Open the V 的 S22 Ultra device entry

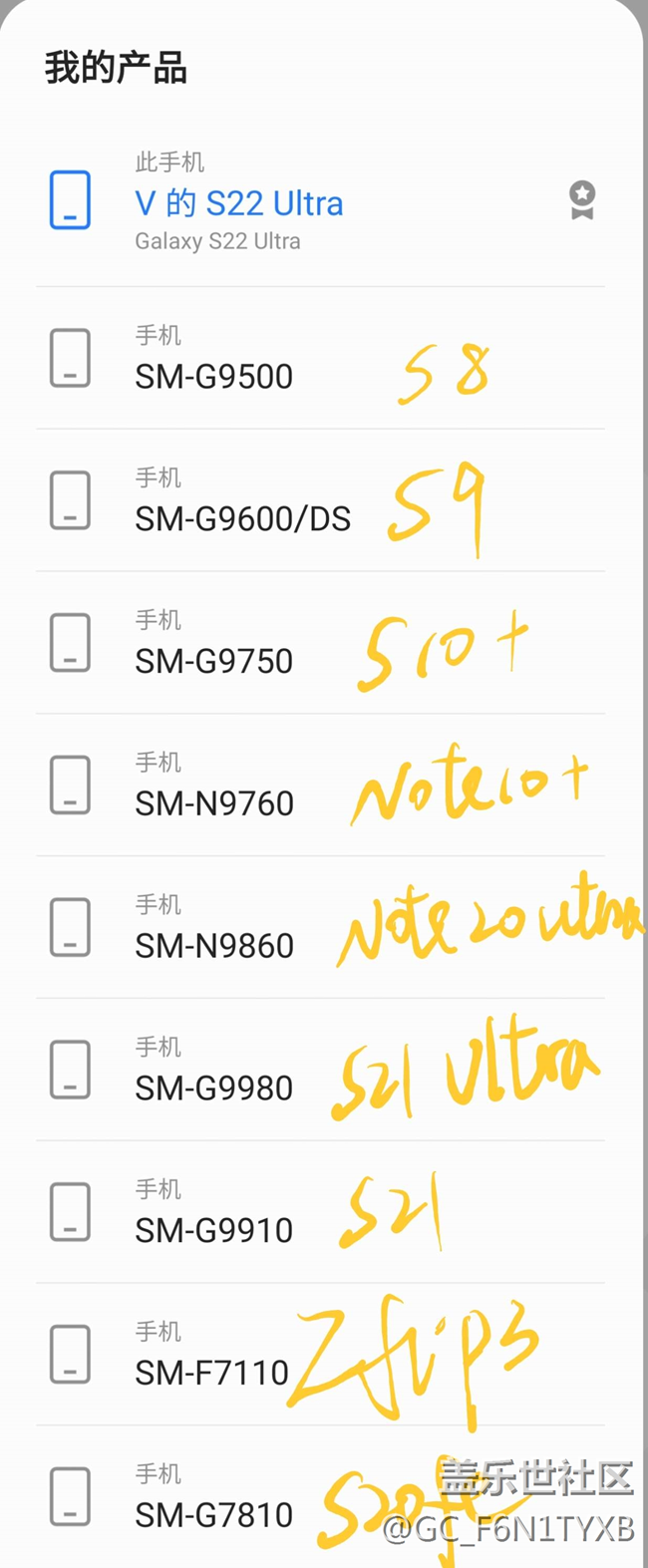pos(239,203)
